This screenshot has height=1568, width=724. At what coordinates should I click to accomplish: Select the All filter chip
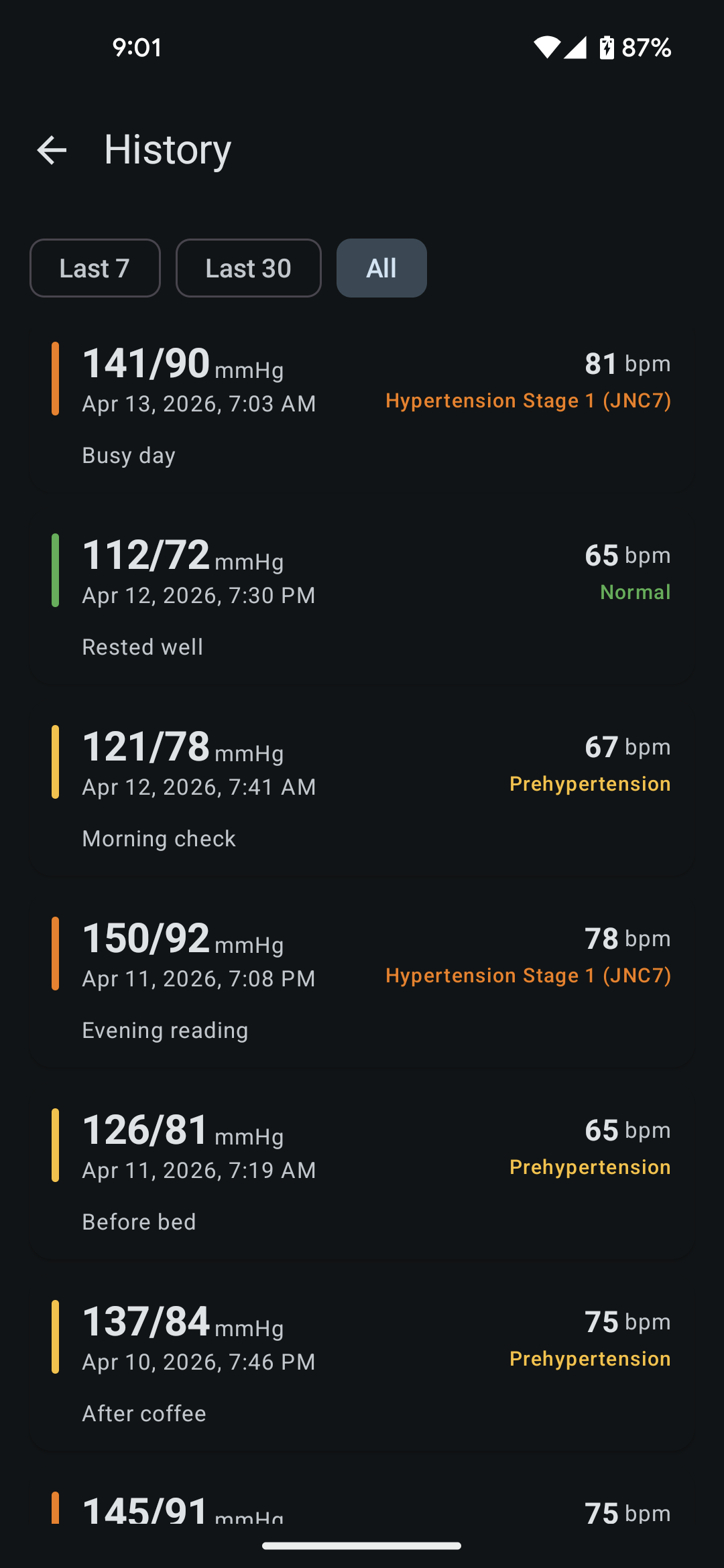[x=381, y=268]
